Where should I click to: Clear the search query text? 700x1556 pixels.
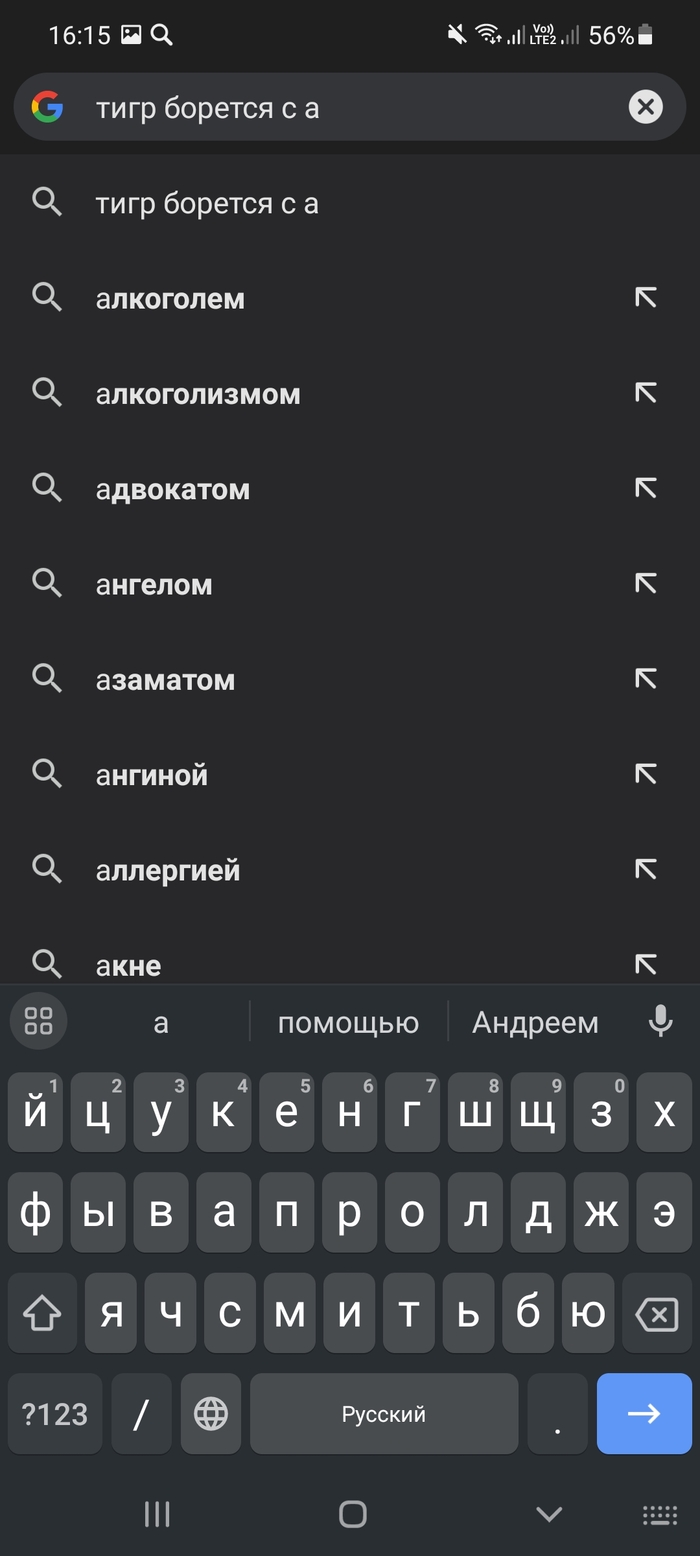(645, 106)
